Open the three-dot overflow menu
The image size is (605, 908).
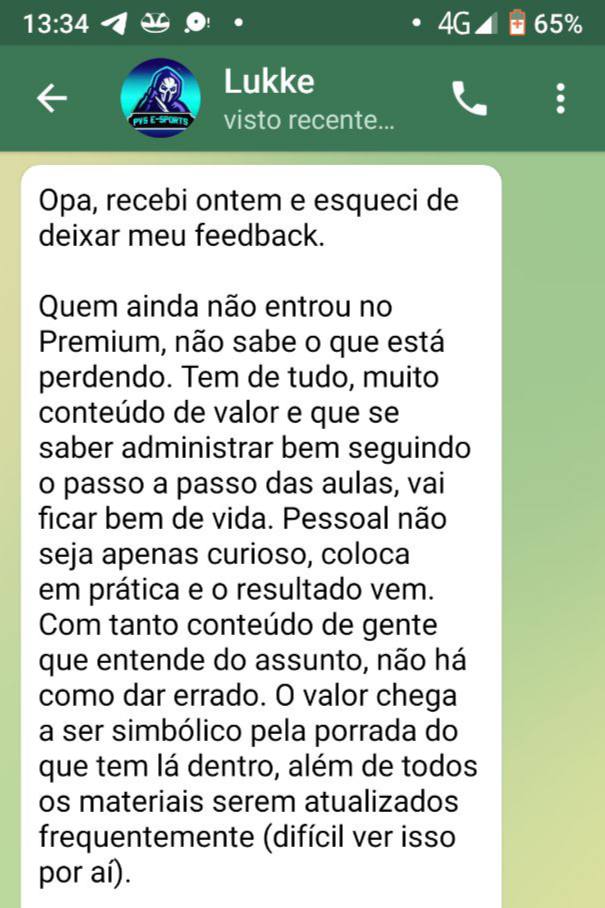click(560, 98)
